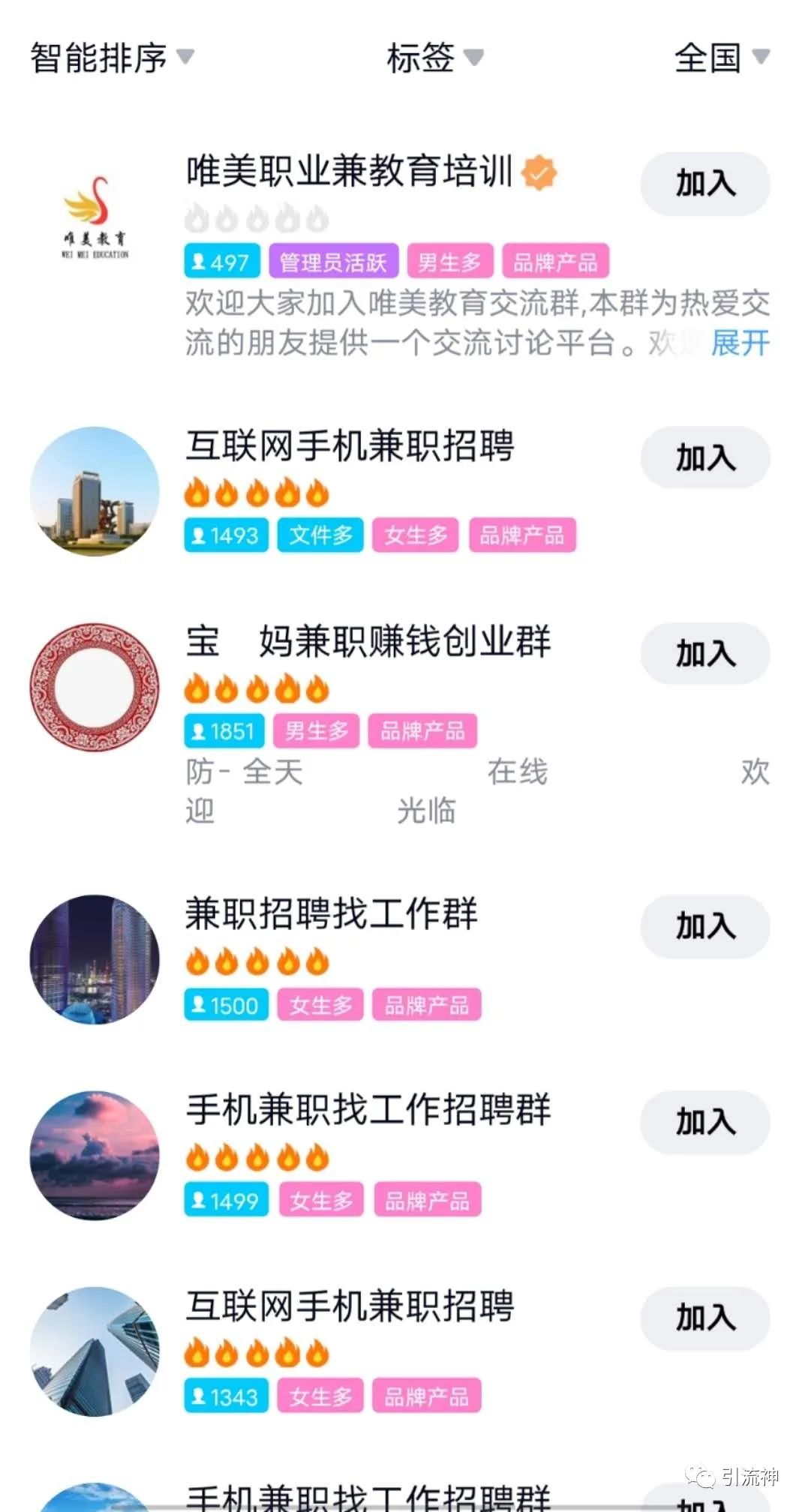
Task: Join the 唯美职业兼教育培训 group
Action: tap(704, 183)
